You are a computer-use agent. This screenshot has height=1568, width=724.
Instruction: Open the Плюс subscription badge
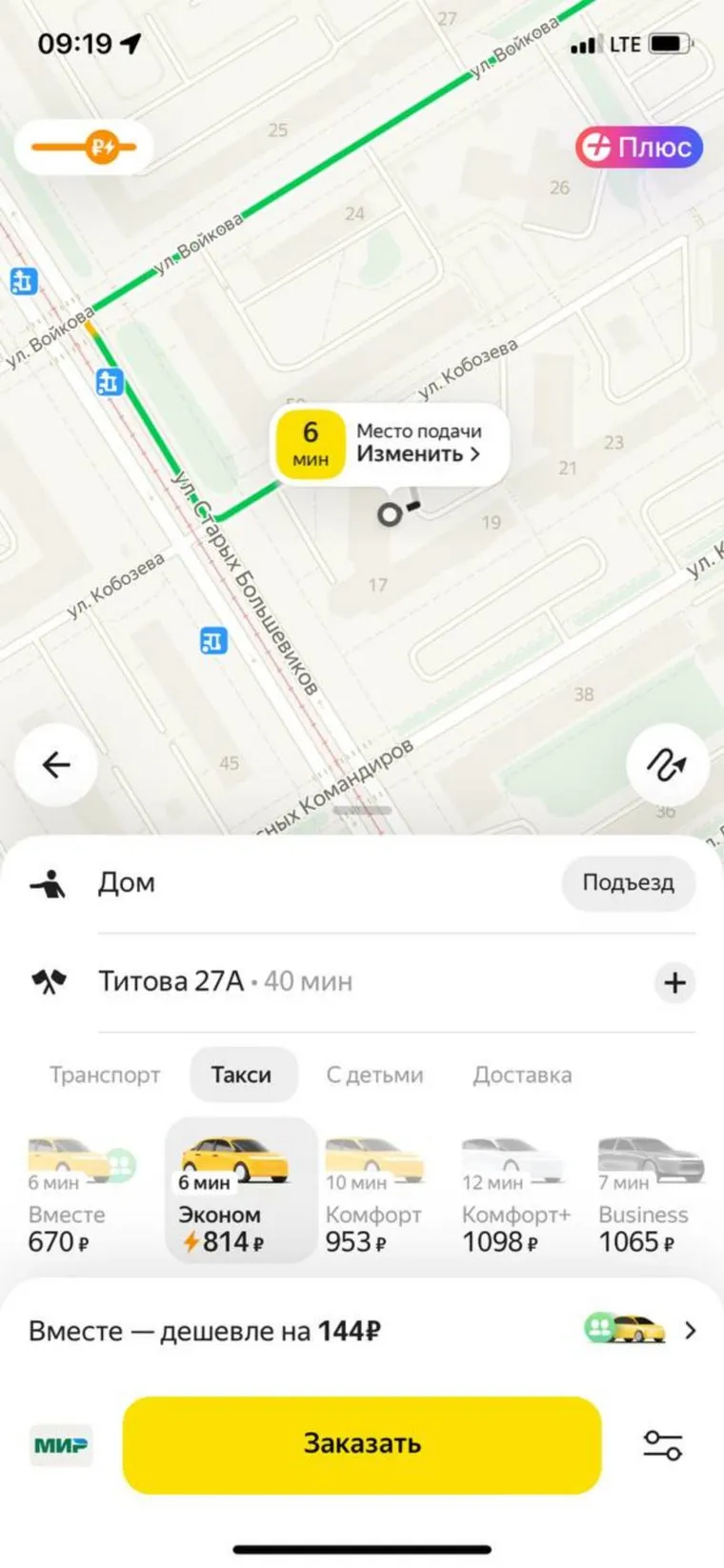click(638, 148)
